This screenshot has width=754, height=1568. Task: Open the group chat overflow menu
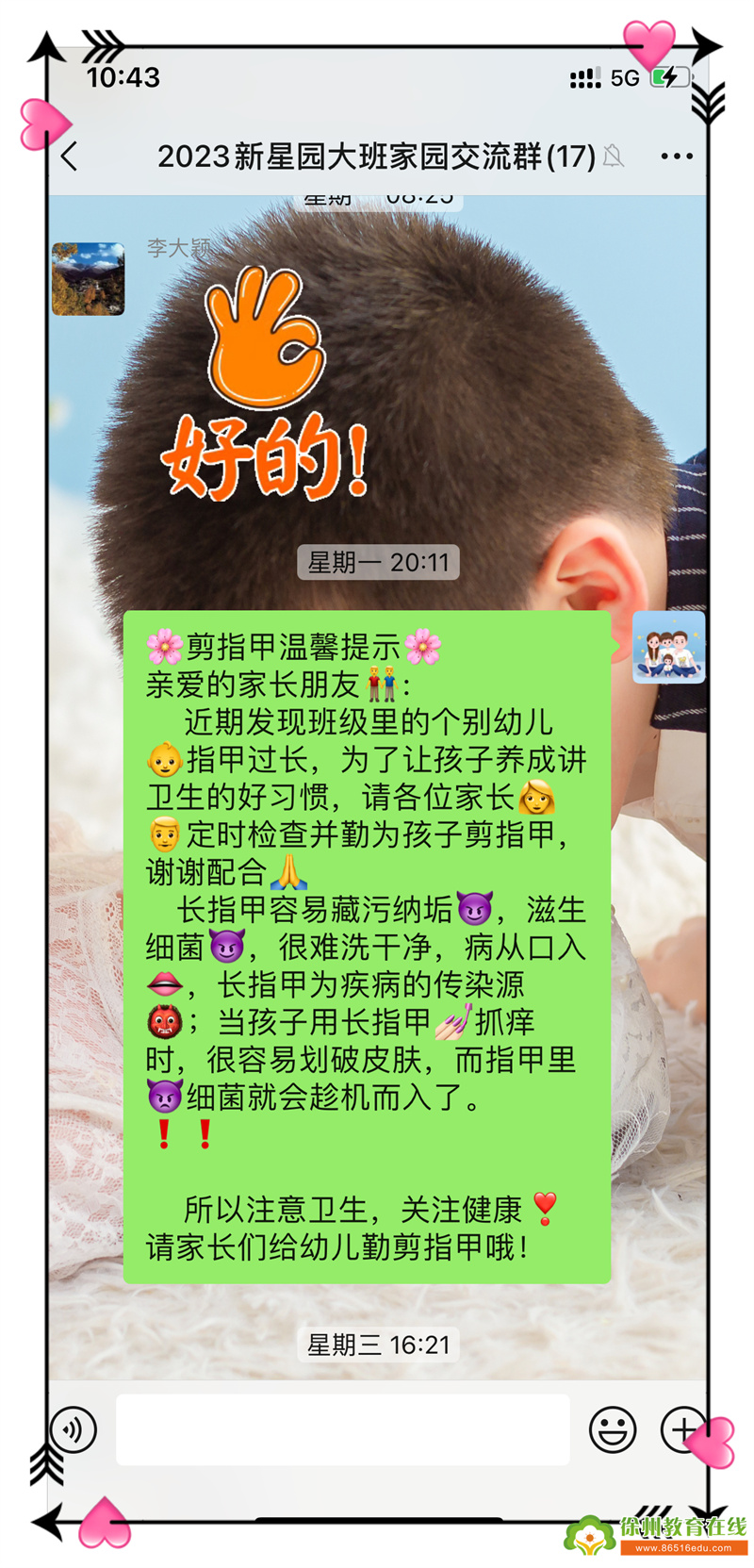(676, 157)
